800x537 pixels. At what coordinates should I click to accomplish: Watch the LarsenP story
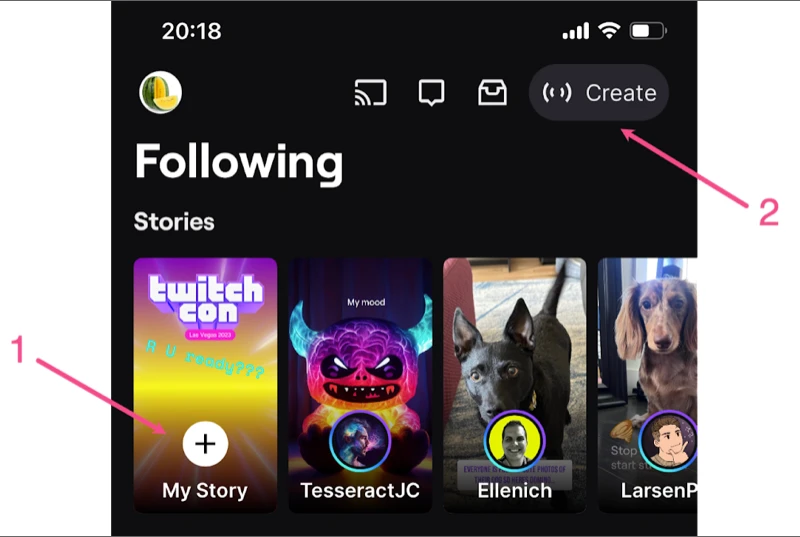click(x=648, y=385)
